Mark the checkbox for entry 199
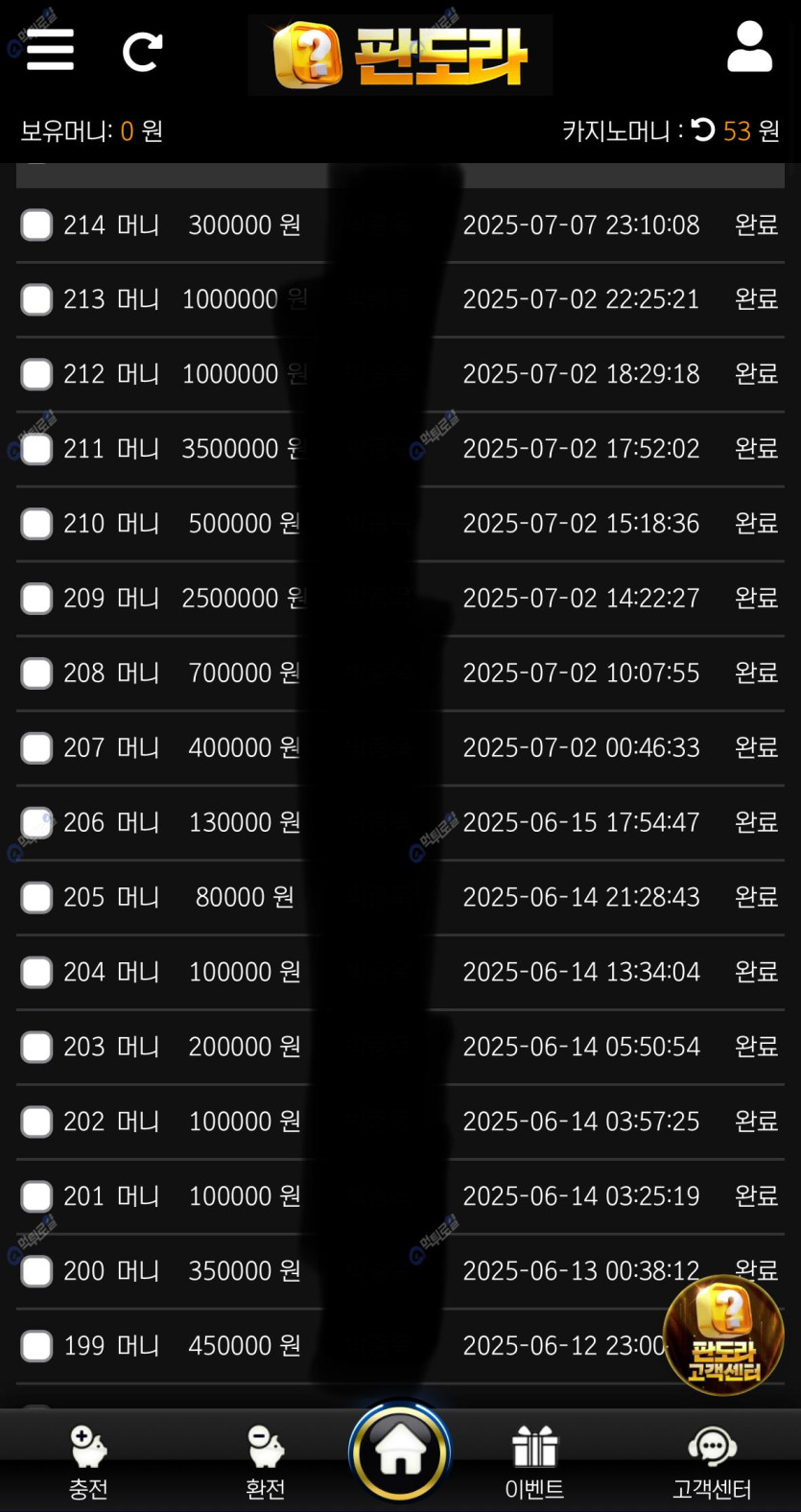 (x=36, y=1346)
